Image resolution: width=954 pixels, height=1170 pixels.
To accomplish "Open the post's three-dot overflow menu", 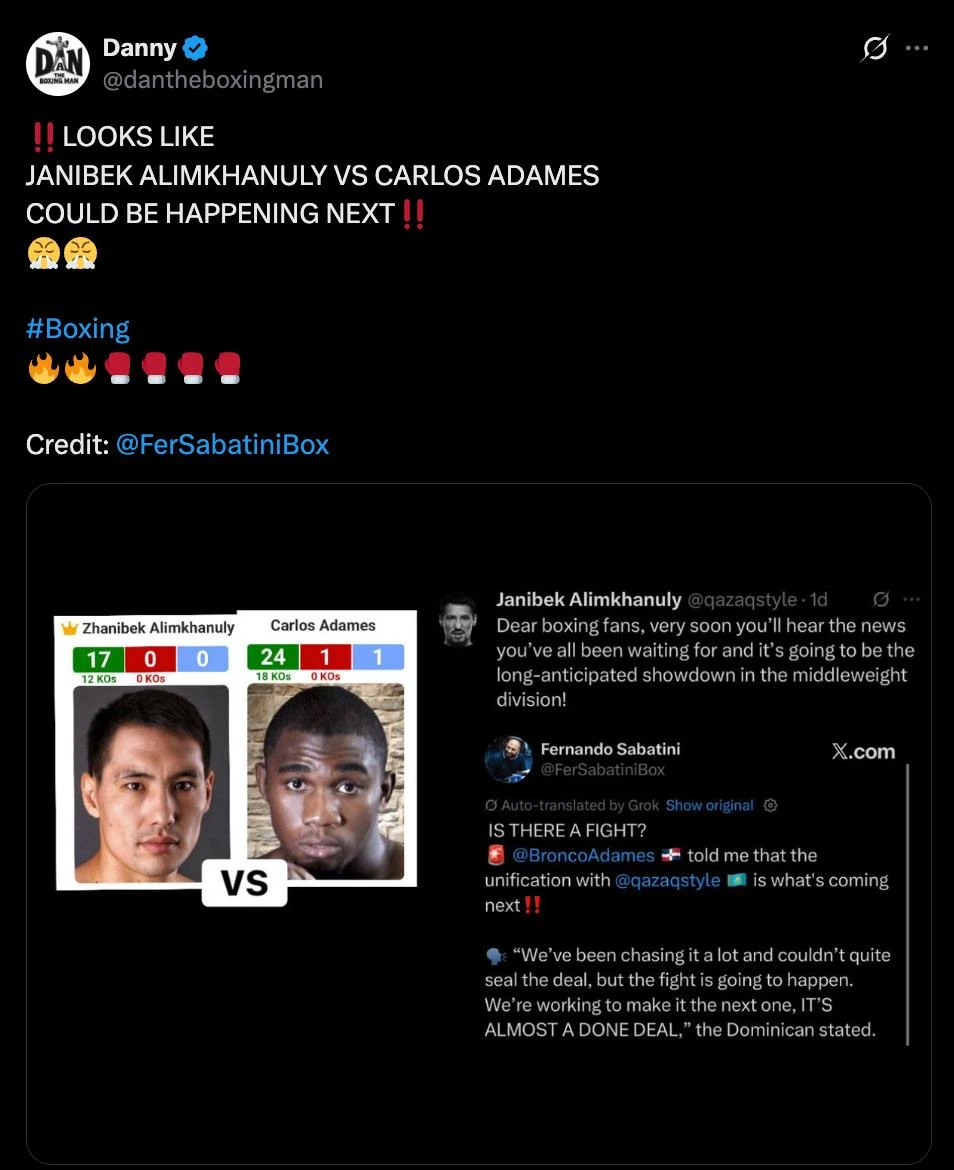I will [x=916, y=48].
